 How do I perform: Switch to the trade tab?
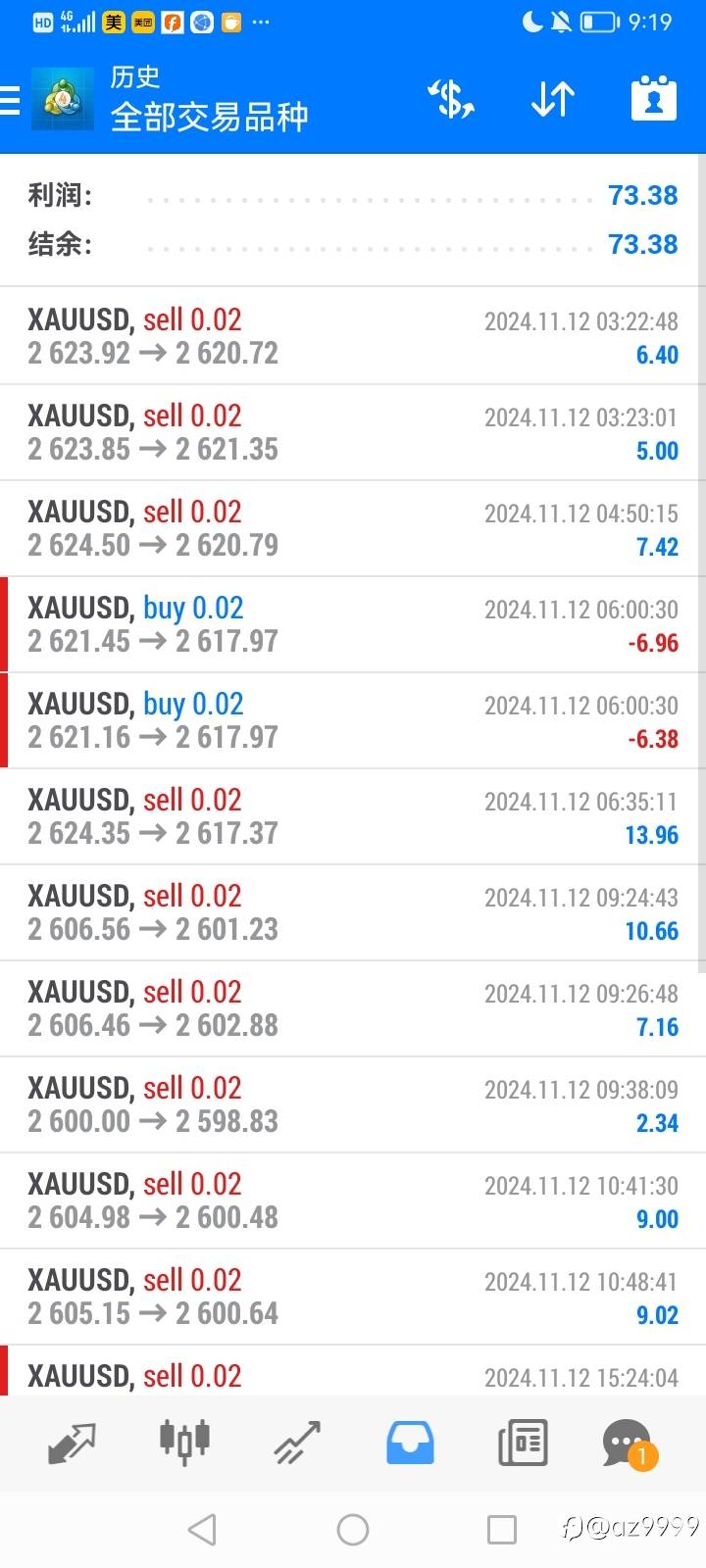(297, 1443)
